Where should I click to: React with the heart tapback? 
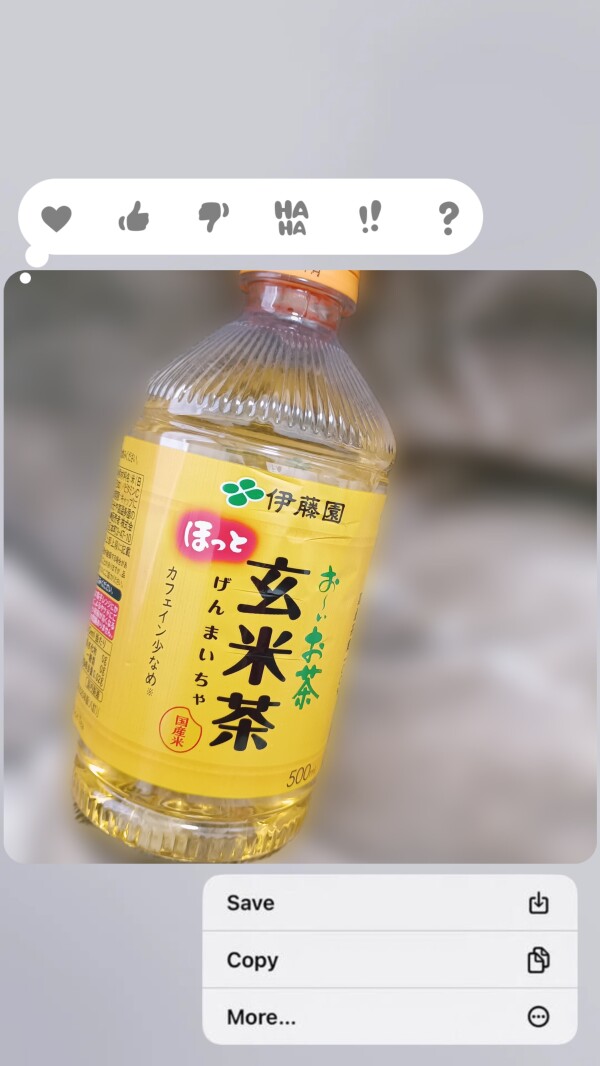(56, 217)
